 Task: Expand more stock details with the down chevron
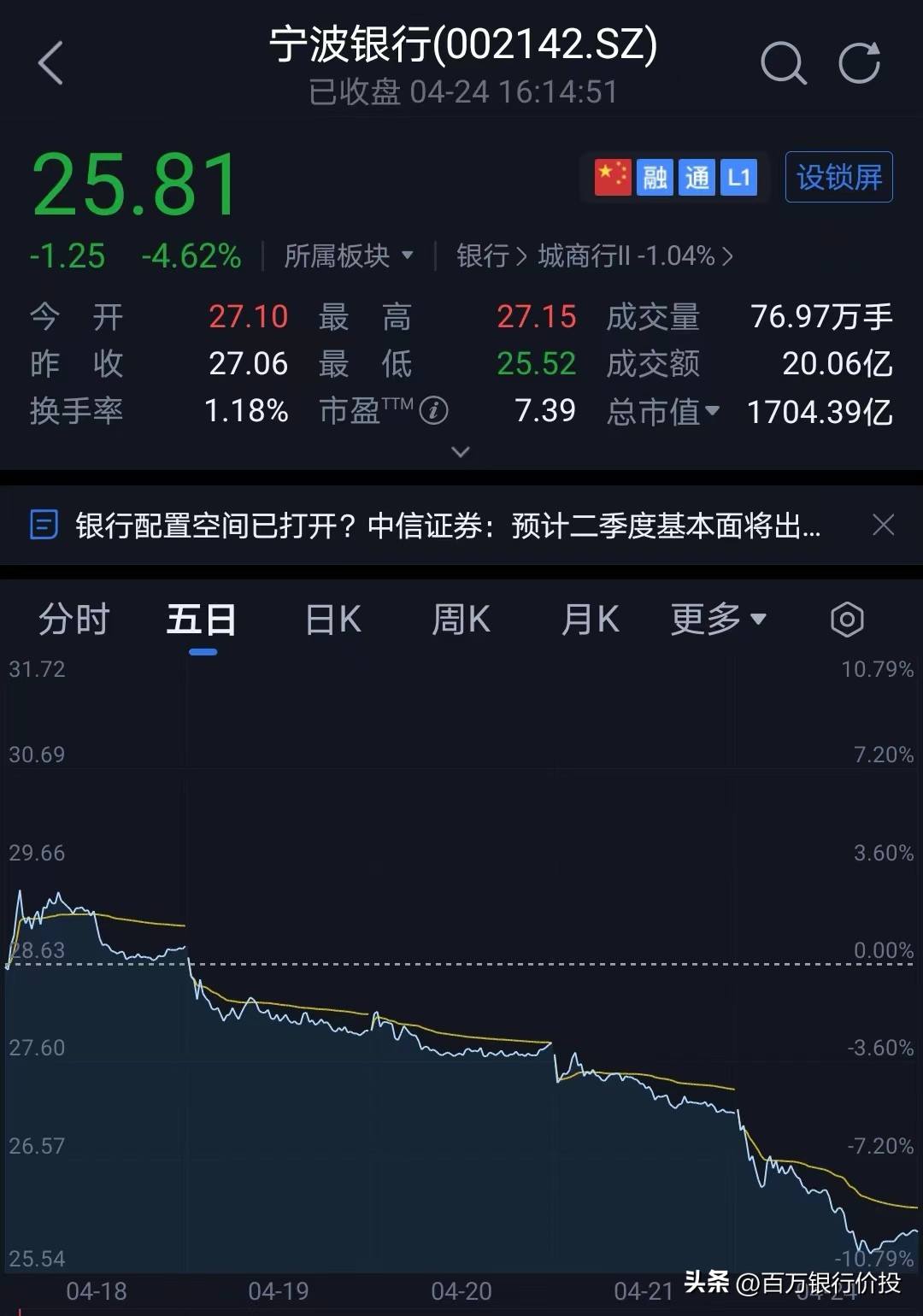pos(461,451)
